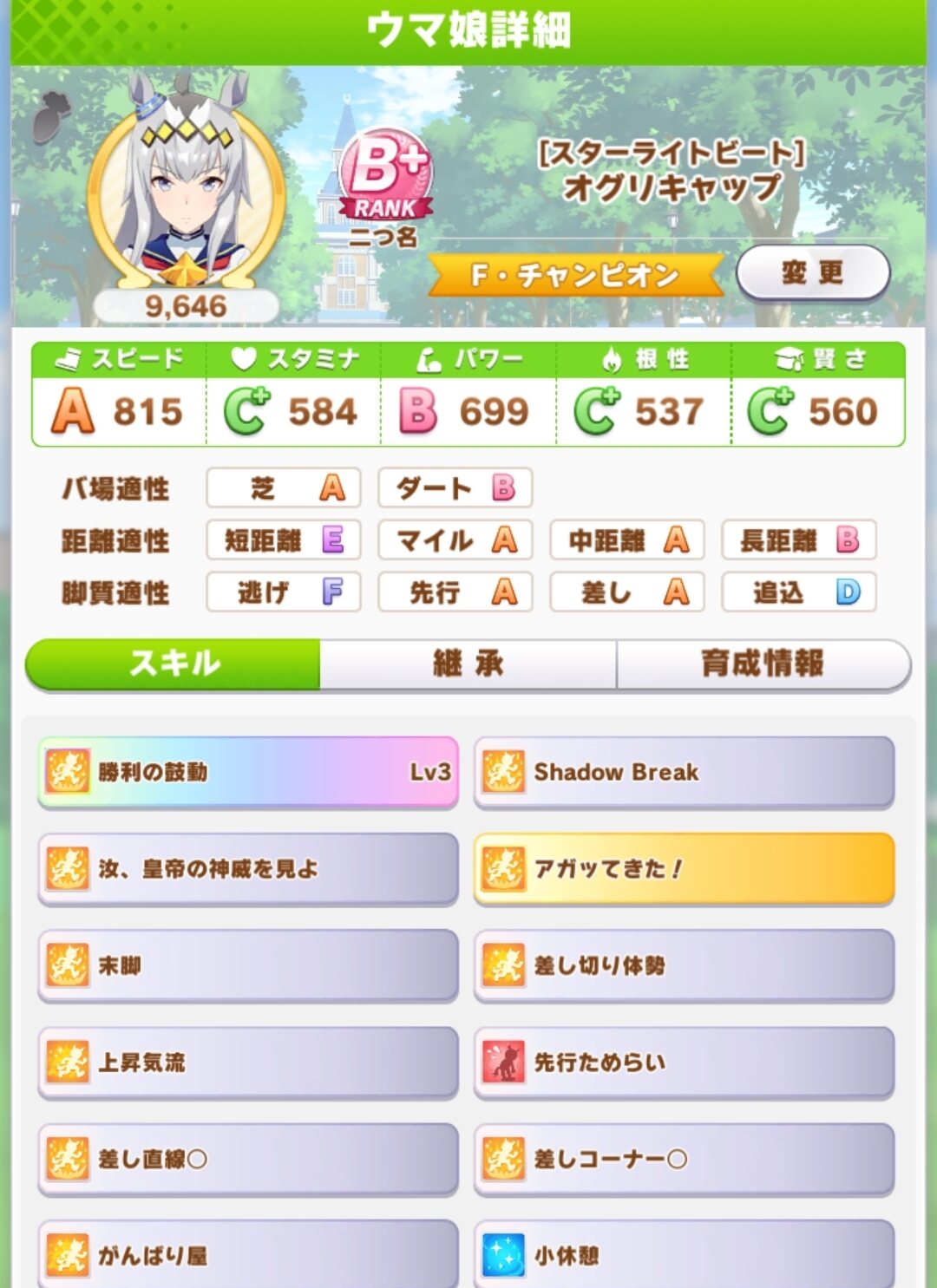Select the スキル tab
The image size is (937, 1288).
click(x=174, y=664)
